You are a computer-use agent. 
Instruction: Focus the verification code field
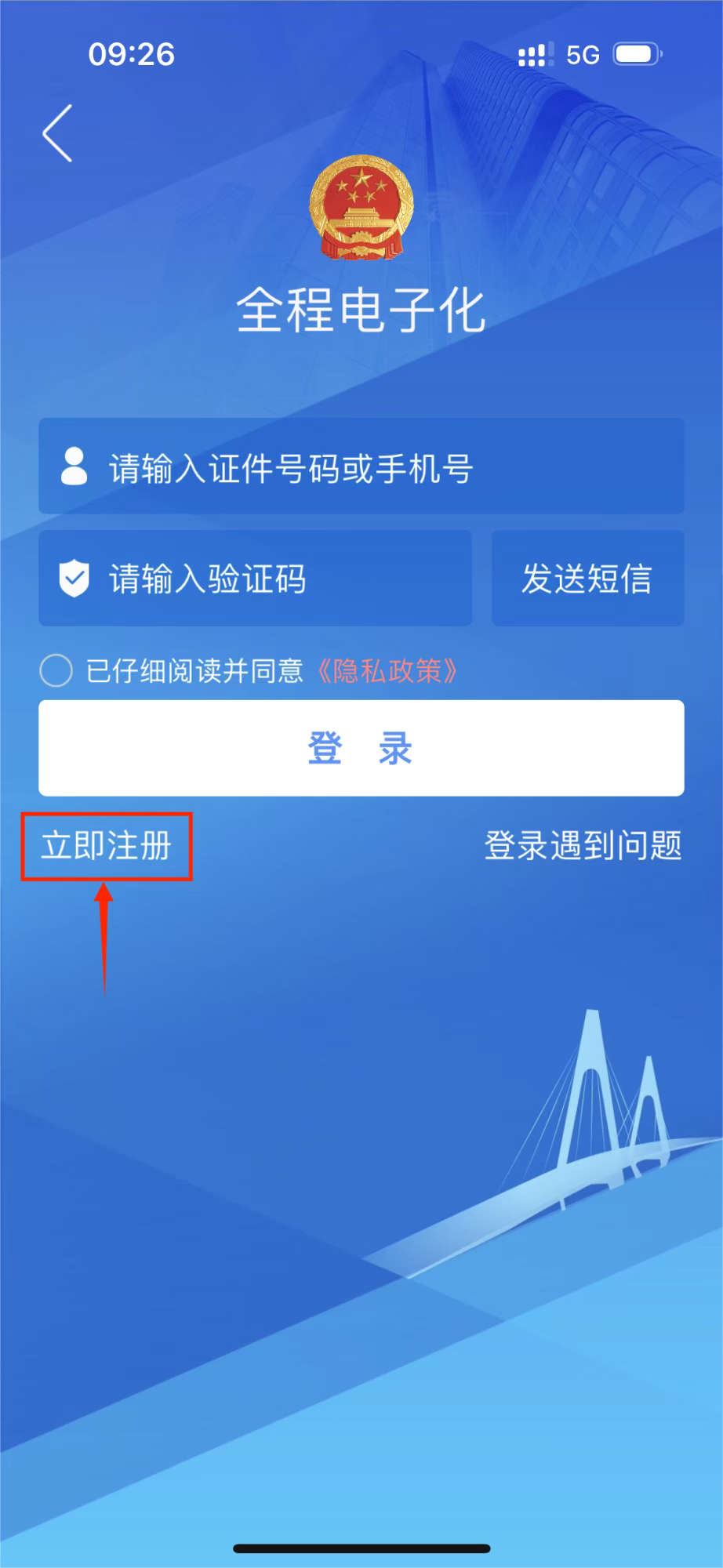click(x=255, y=579)
